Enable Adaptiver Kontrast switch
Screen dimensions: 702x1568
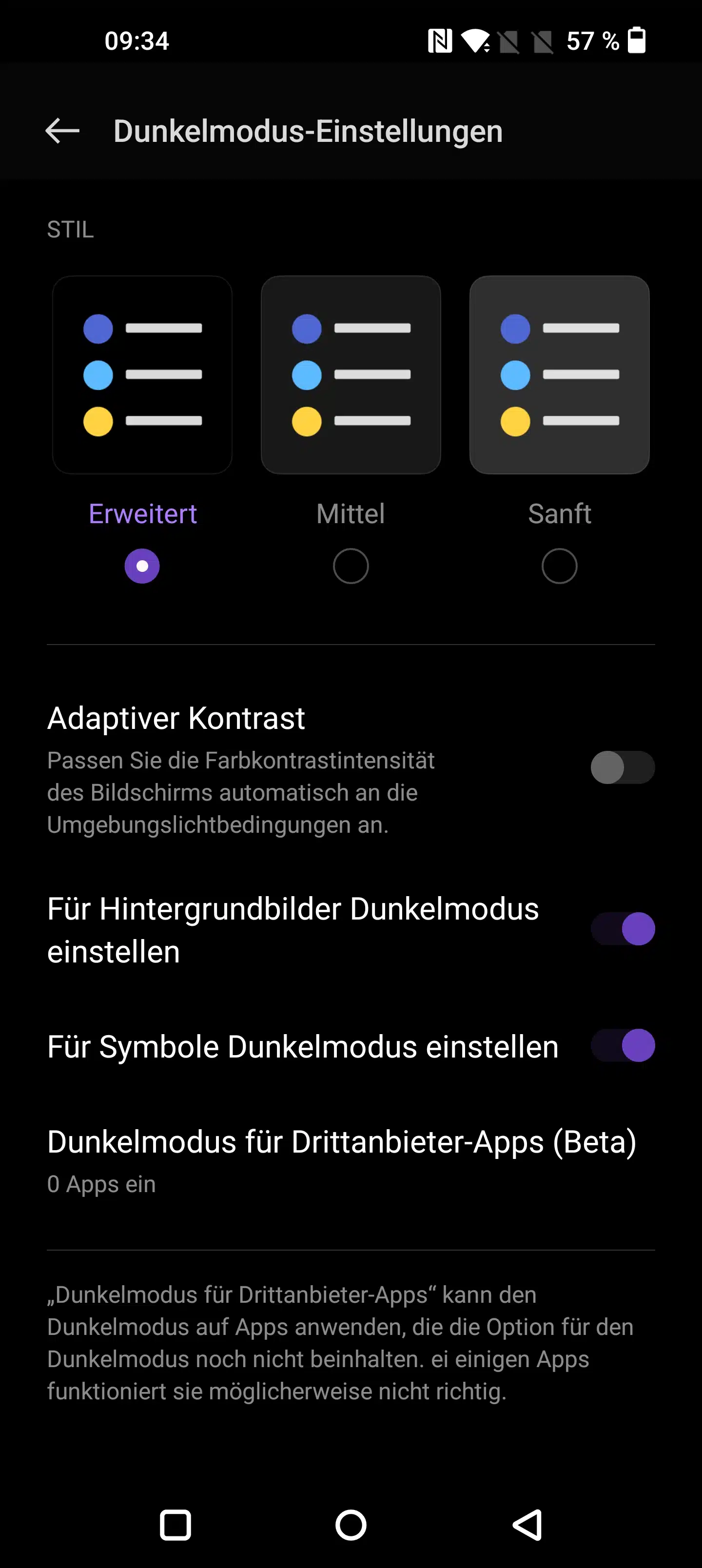(622, 767)
